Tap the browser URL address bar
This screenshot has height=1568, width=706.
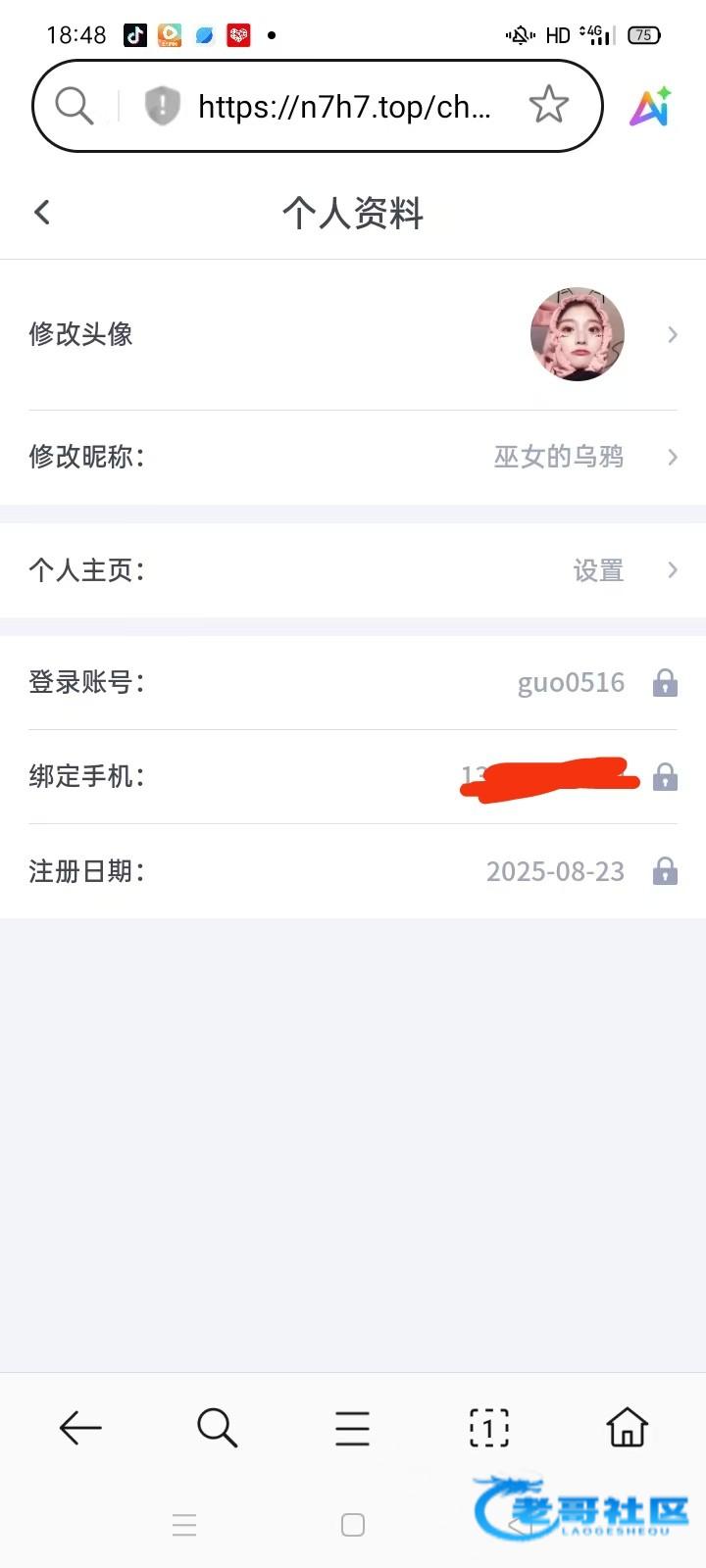click(x=343, y=106)
